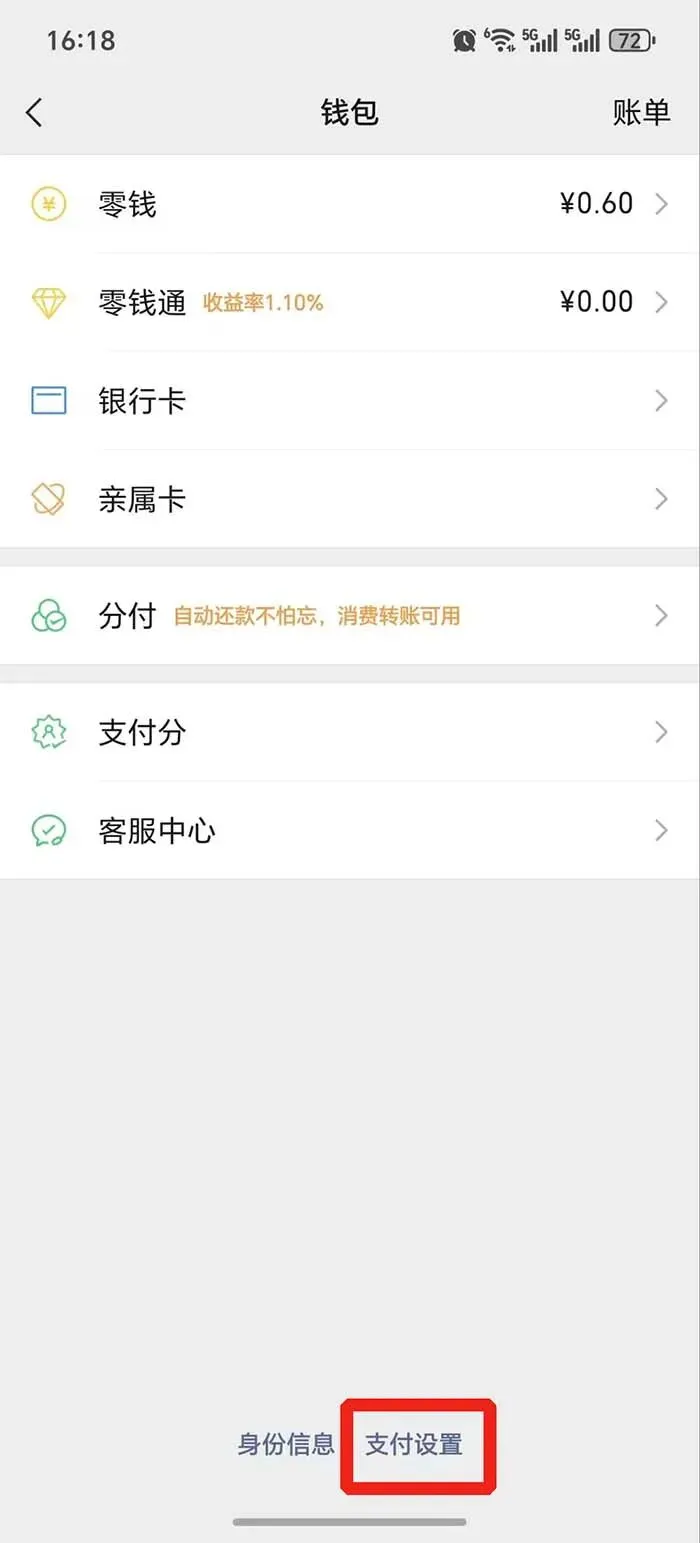Tap the 身份信息 link
700x1543 pixels.
pos(286,1444)
